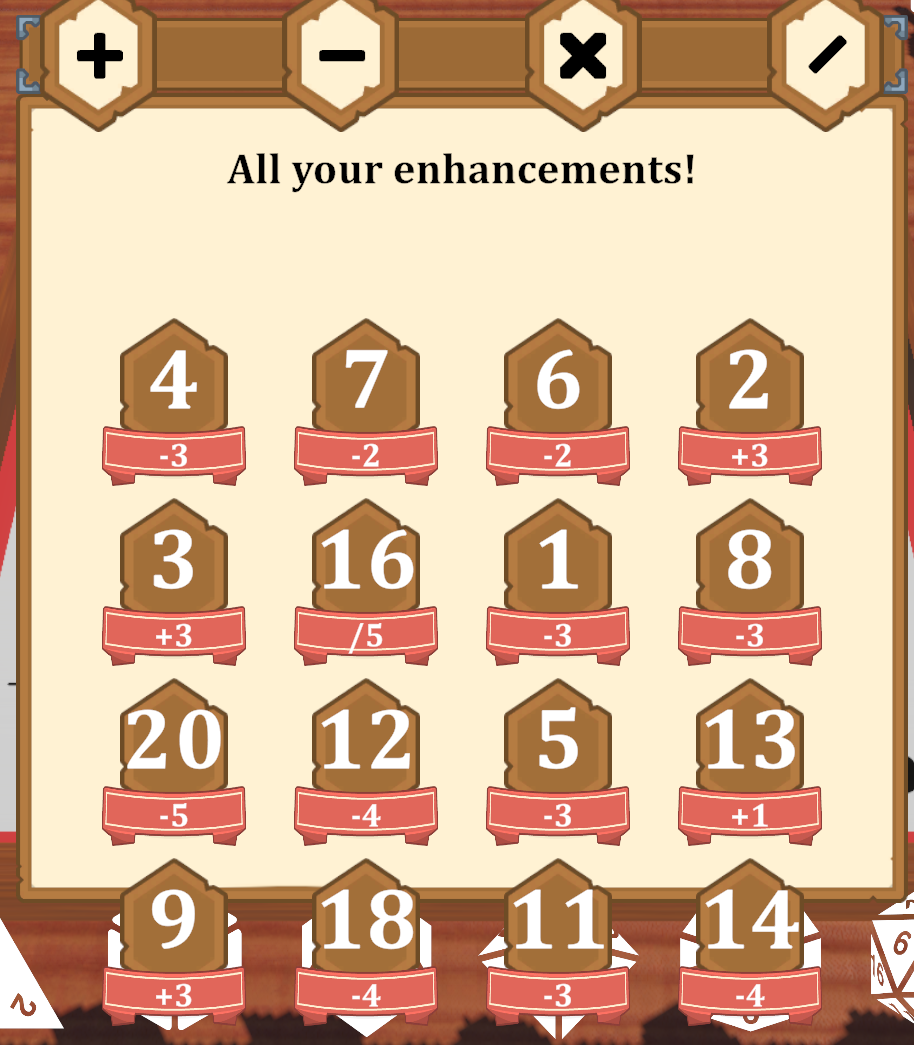Image resolution: width=914 pixels, height=1045 pixels.
Task: Tap the 8 enhancement tile
Action: [x=750, y=580]
